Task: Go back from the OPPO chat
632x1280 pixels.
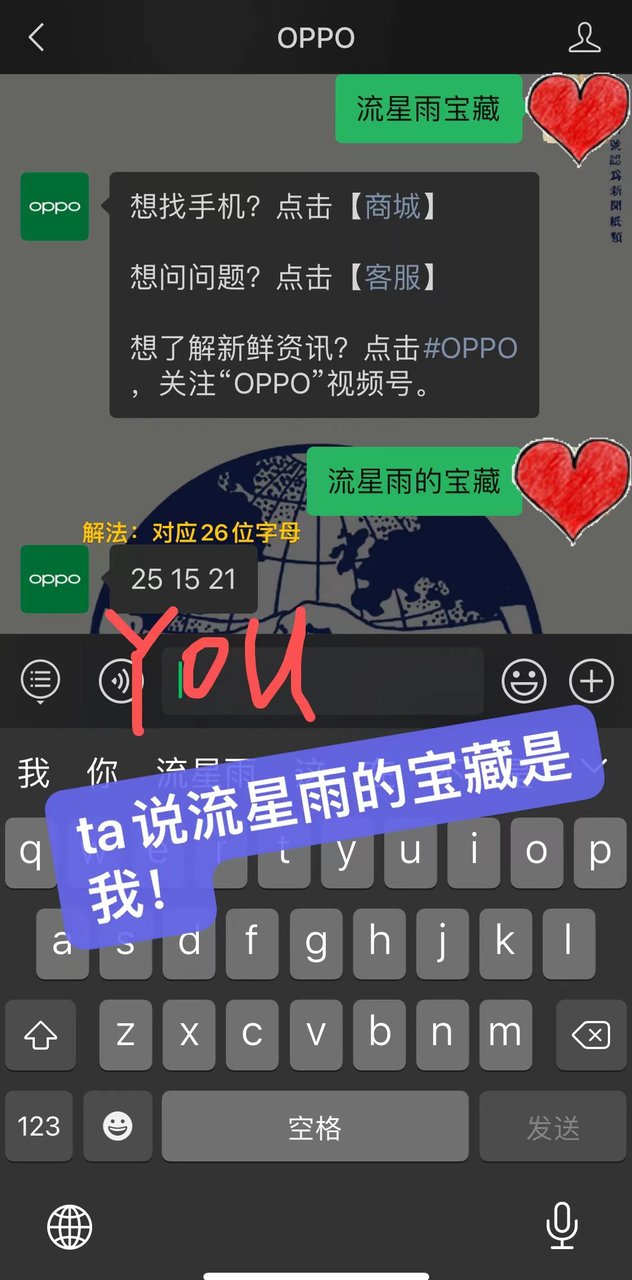Action: pos(37,38)
